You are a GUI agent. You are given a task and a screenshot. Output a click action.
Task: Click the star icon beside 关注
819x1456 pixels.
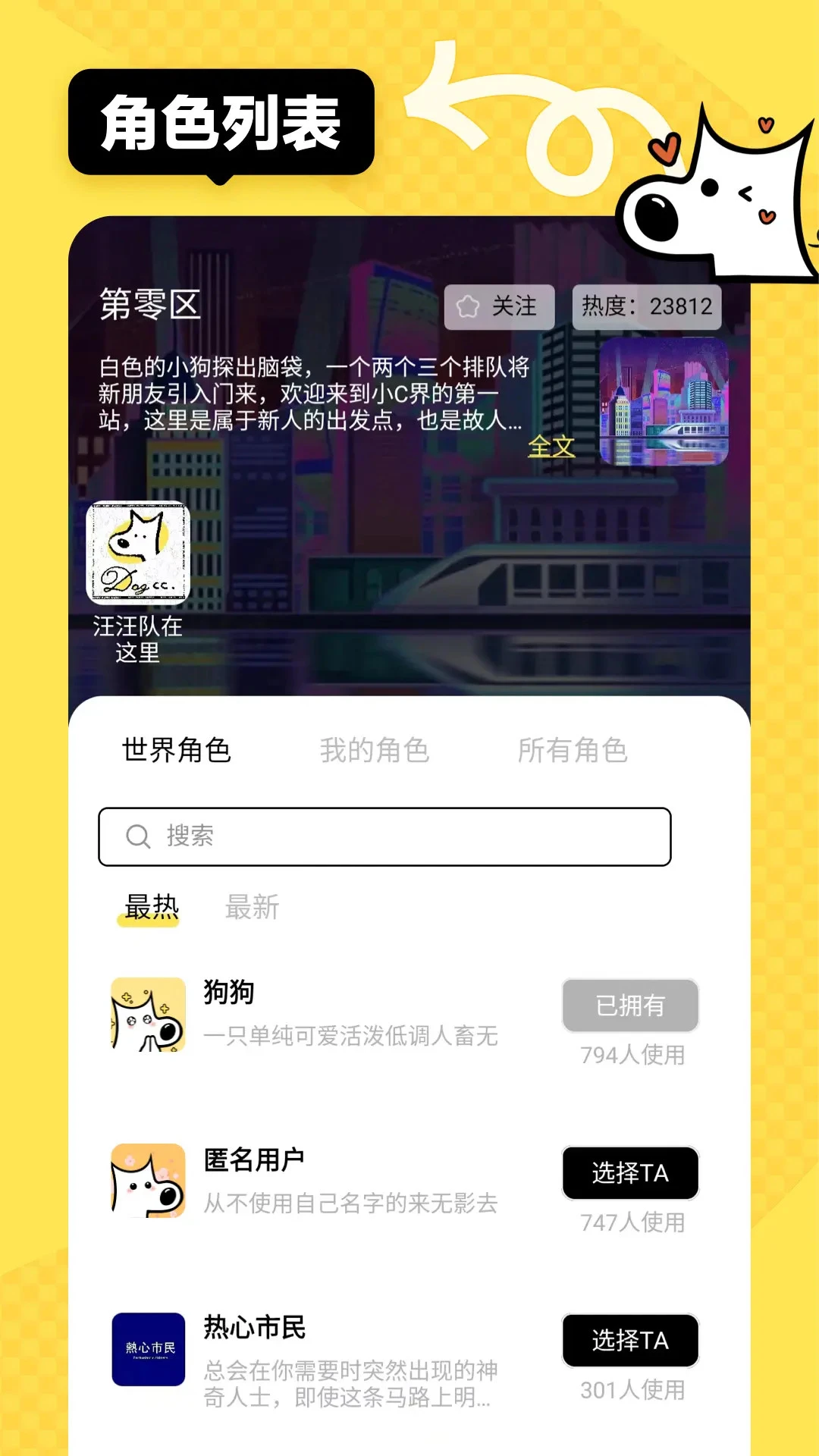467,306
